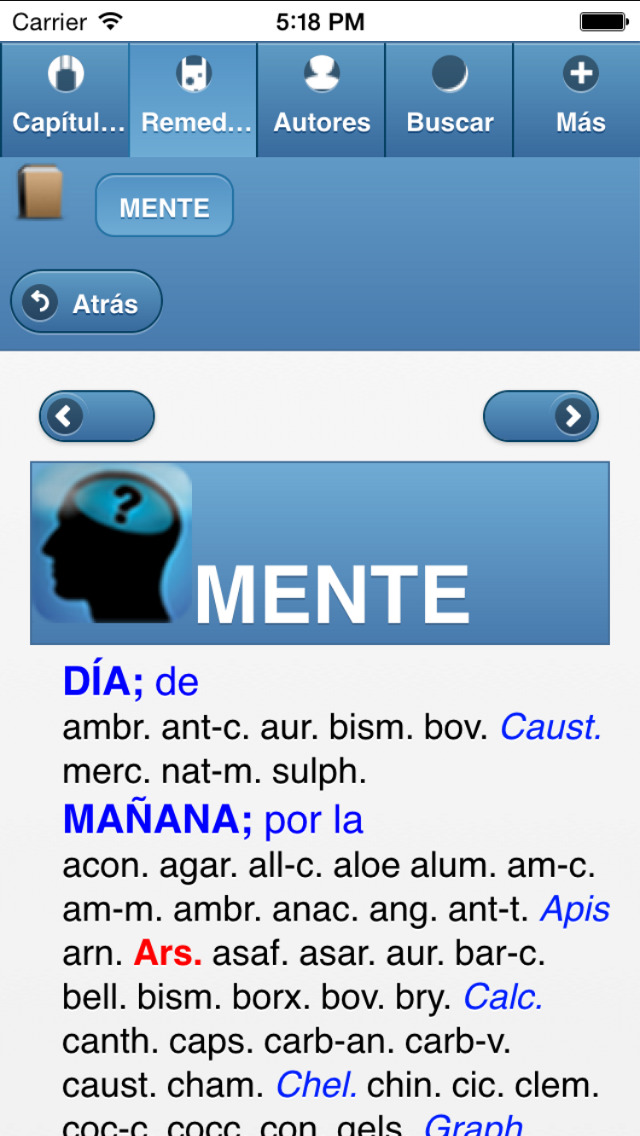The image size is (640, 1136).
Task: Switch to the Autores tab
Action: 321,99
